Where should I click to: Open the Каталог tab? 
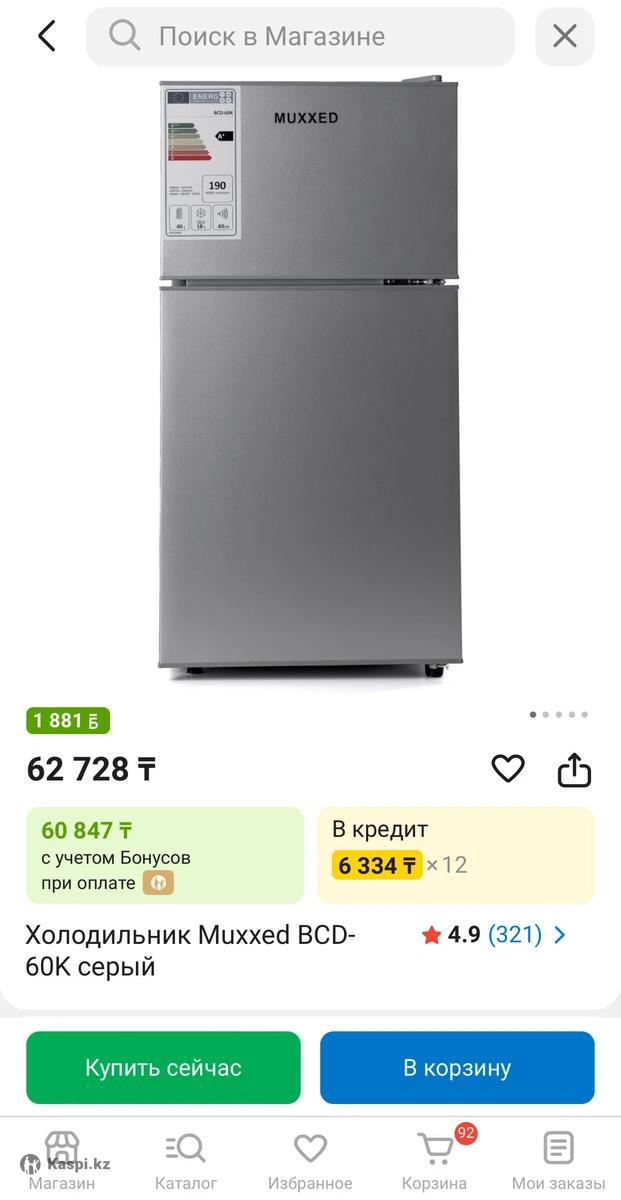point(186,1160)
